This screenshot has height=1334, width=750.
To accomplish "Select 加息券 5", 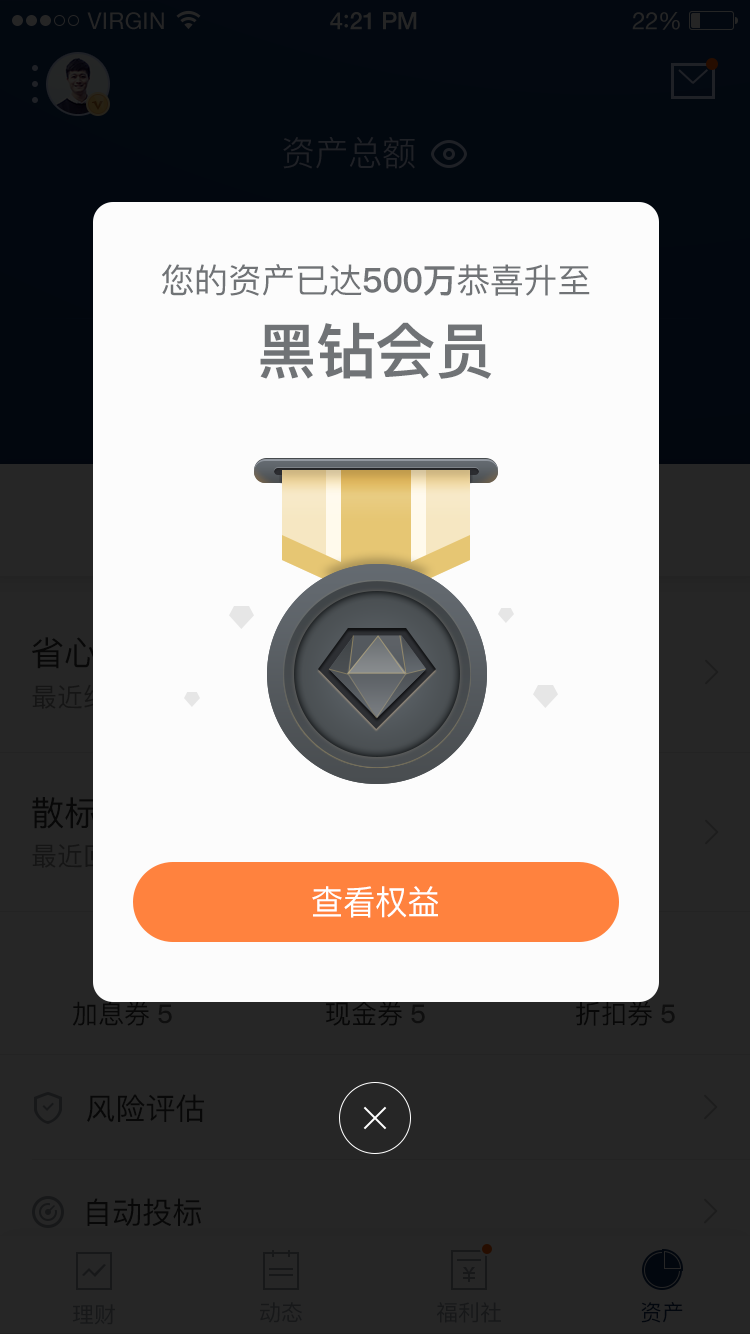I will 122,1014.
